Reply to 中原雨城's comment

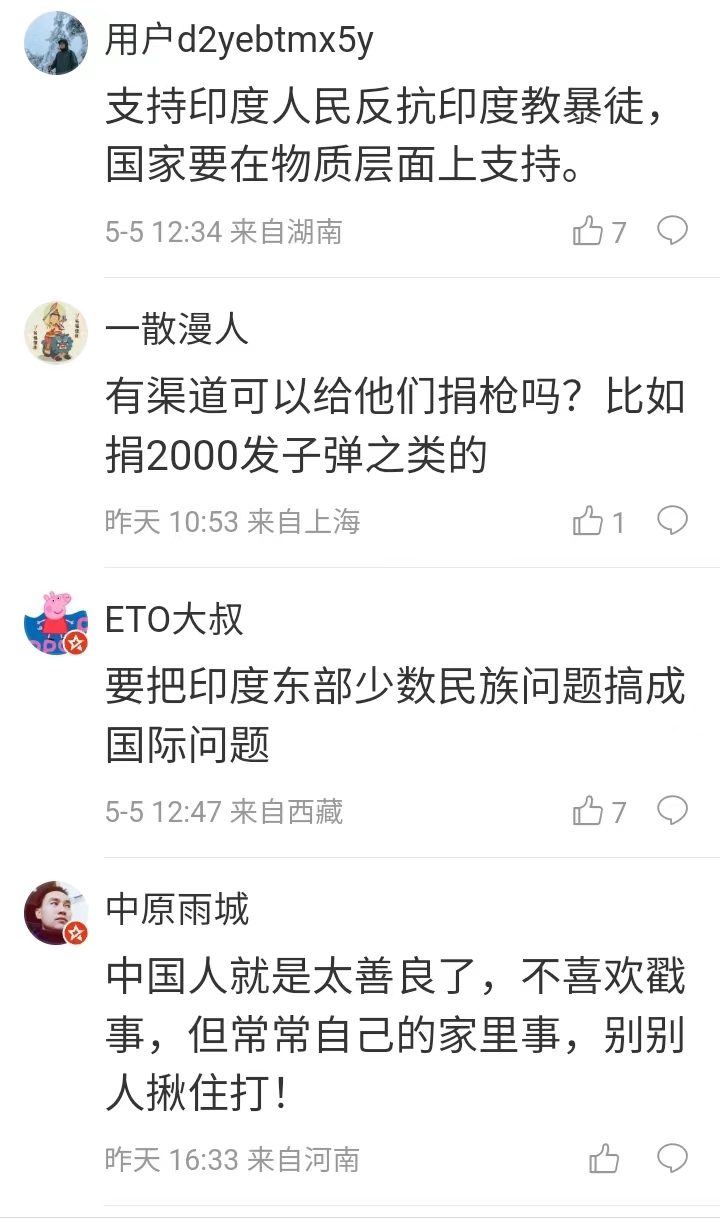pos(672,1158)
